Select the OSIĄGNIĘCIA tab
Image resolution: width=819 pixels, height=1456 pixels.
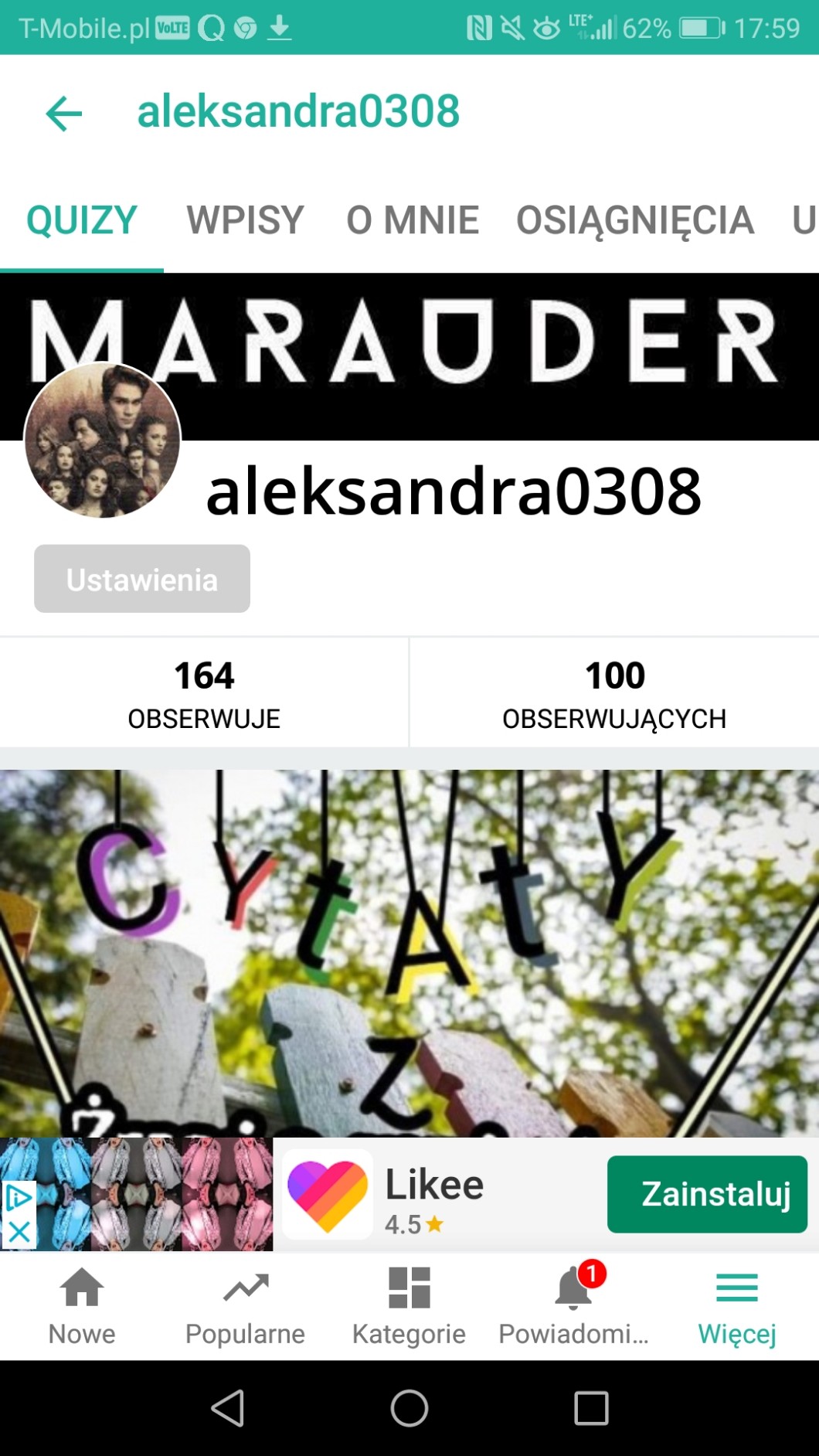coord(634,220)
